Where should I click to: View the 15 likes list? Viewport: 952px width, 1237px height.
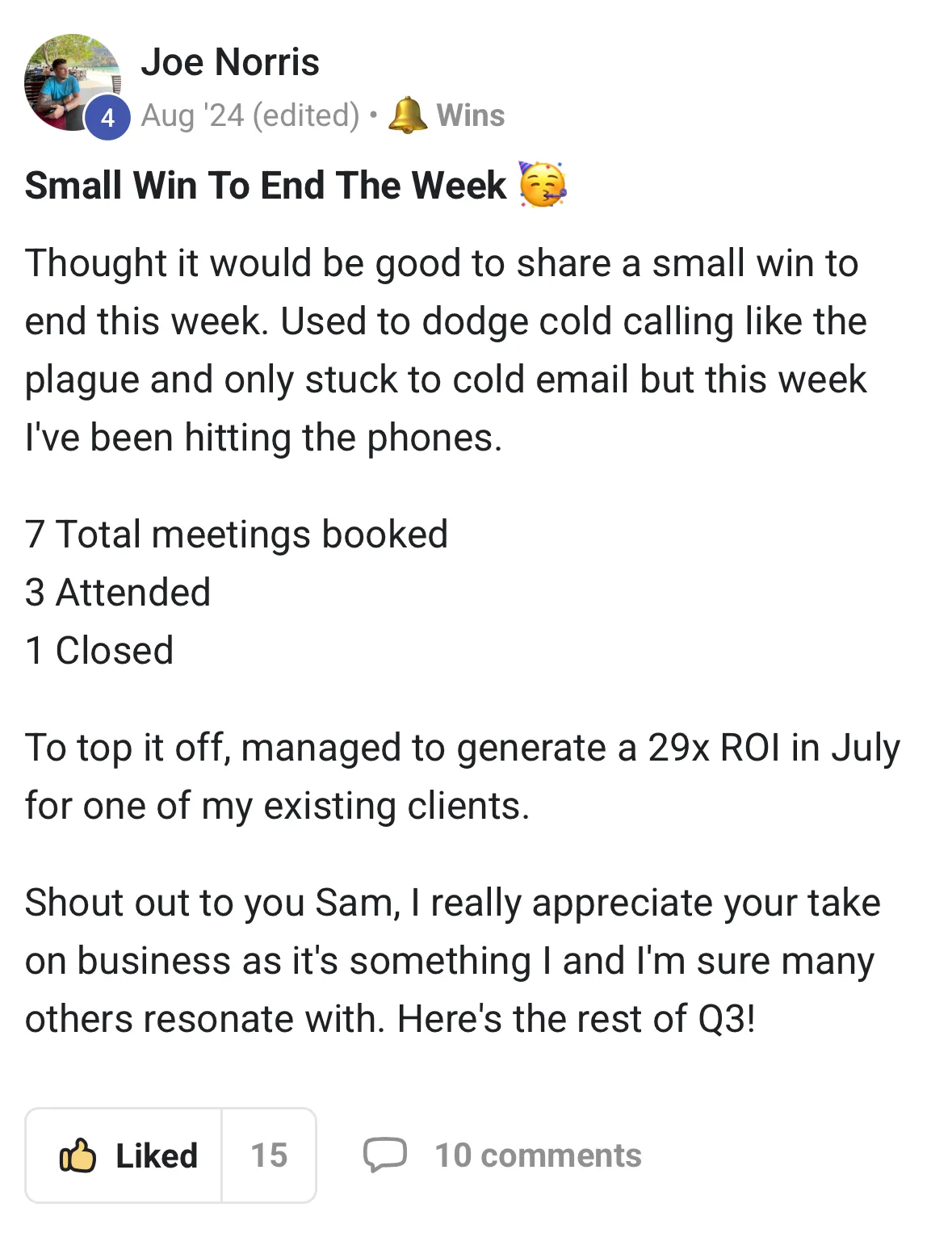click(269, 1155)
